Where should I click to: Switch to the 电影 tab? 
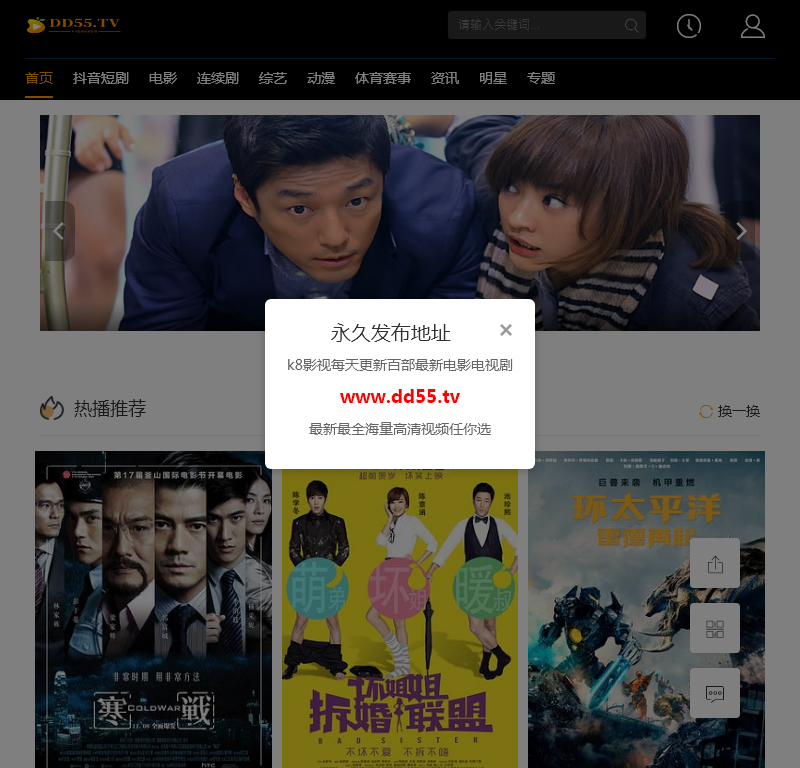[163, 78]
